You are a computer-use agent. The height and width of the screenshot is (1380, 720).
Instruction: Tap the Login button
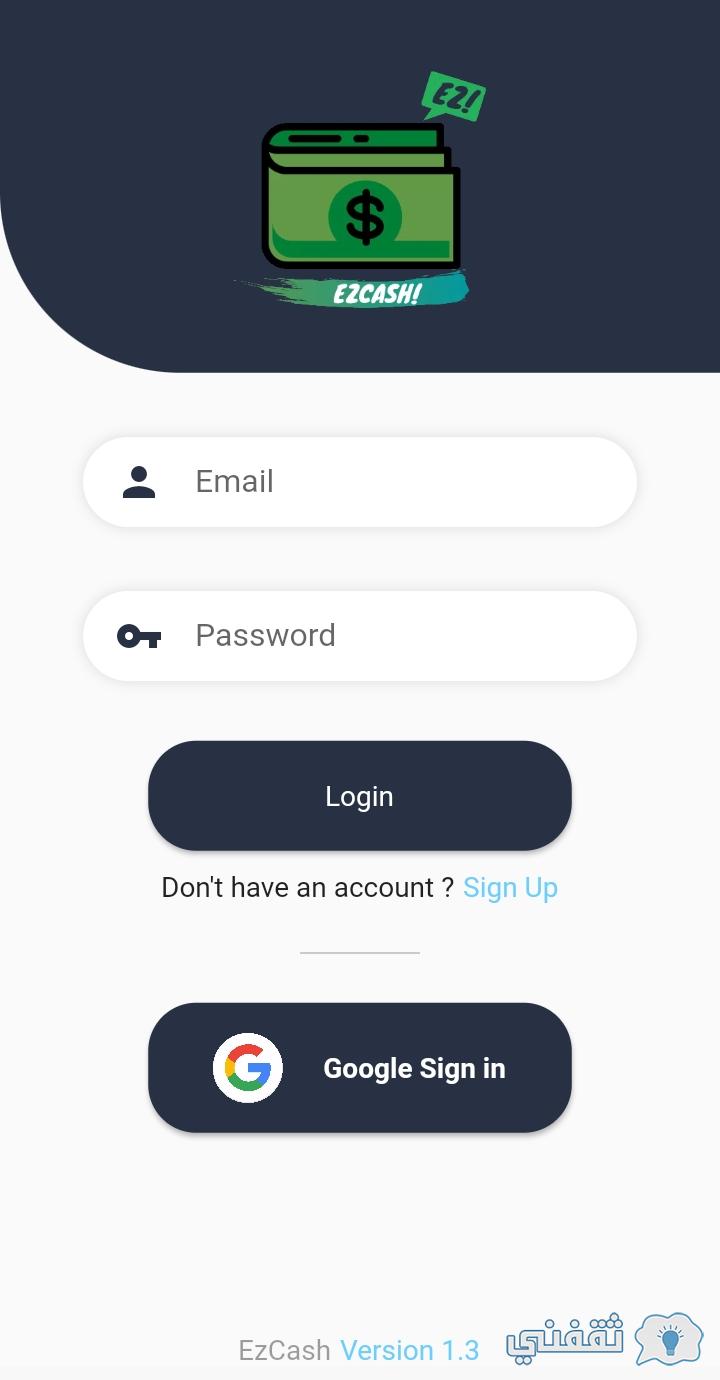[360, 796]
